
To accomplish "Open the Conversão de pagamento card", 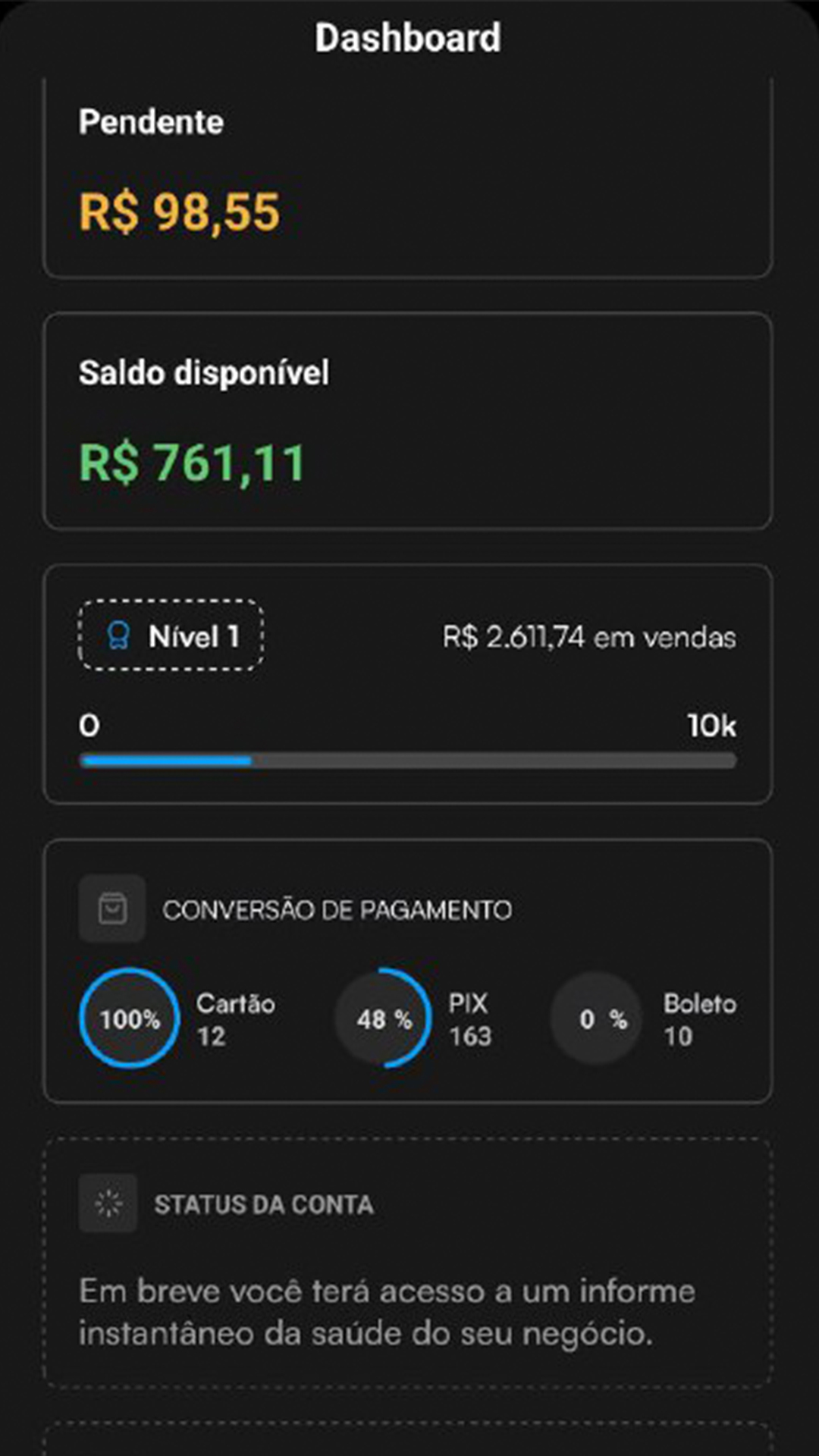I will coord(408,971).
